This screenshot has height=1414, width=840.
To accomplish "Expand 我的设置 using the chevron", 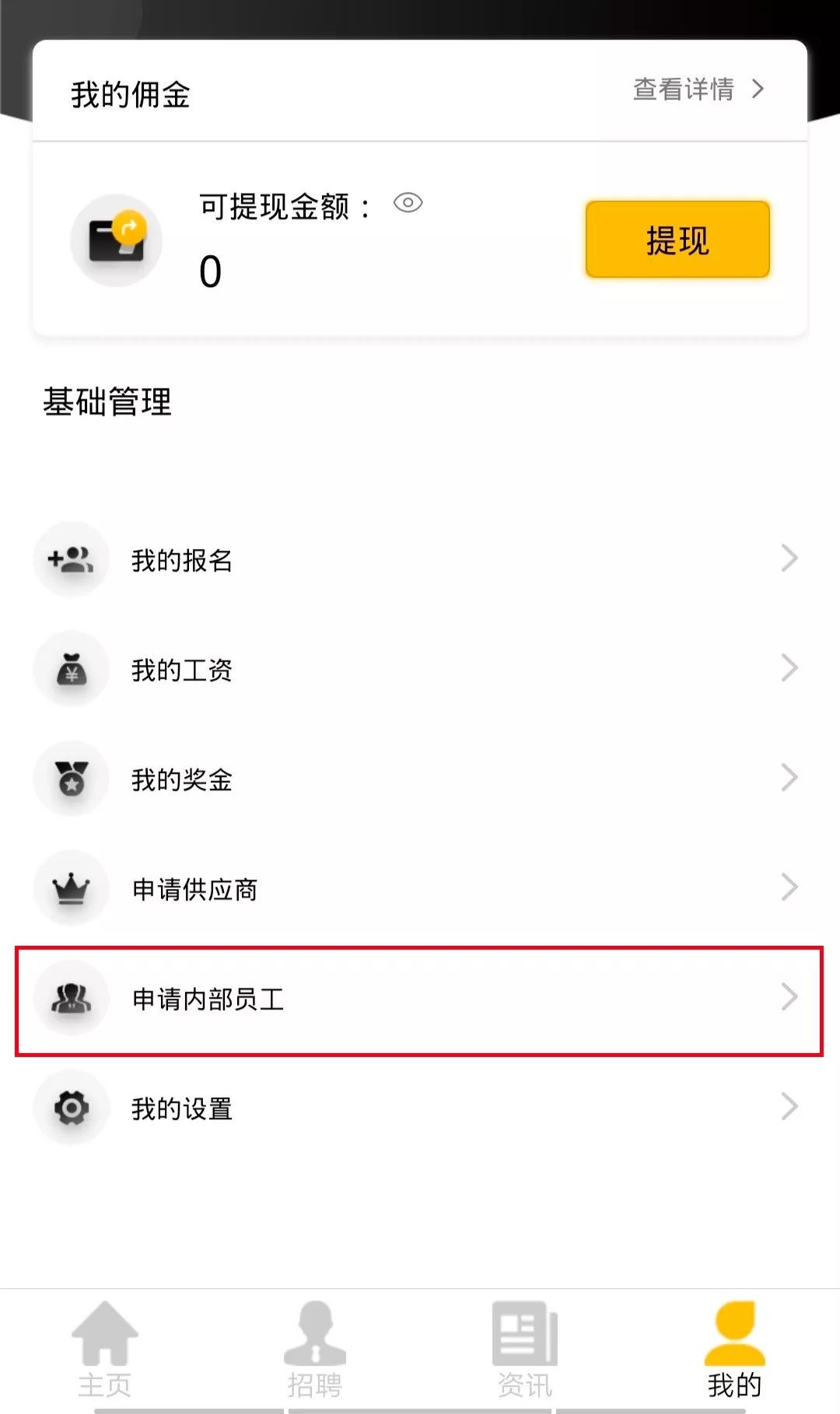I will tap(790, 1108).
